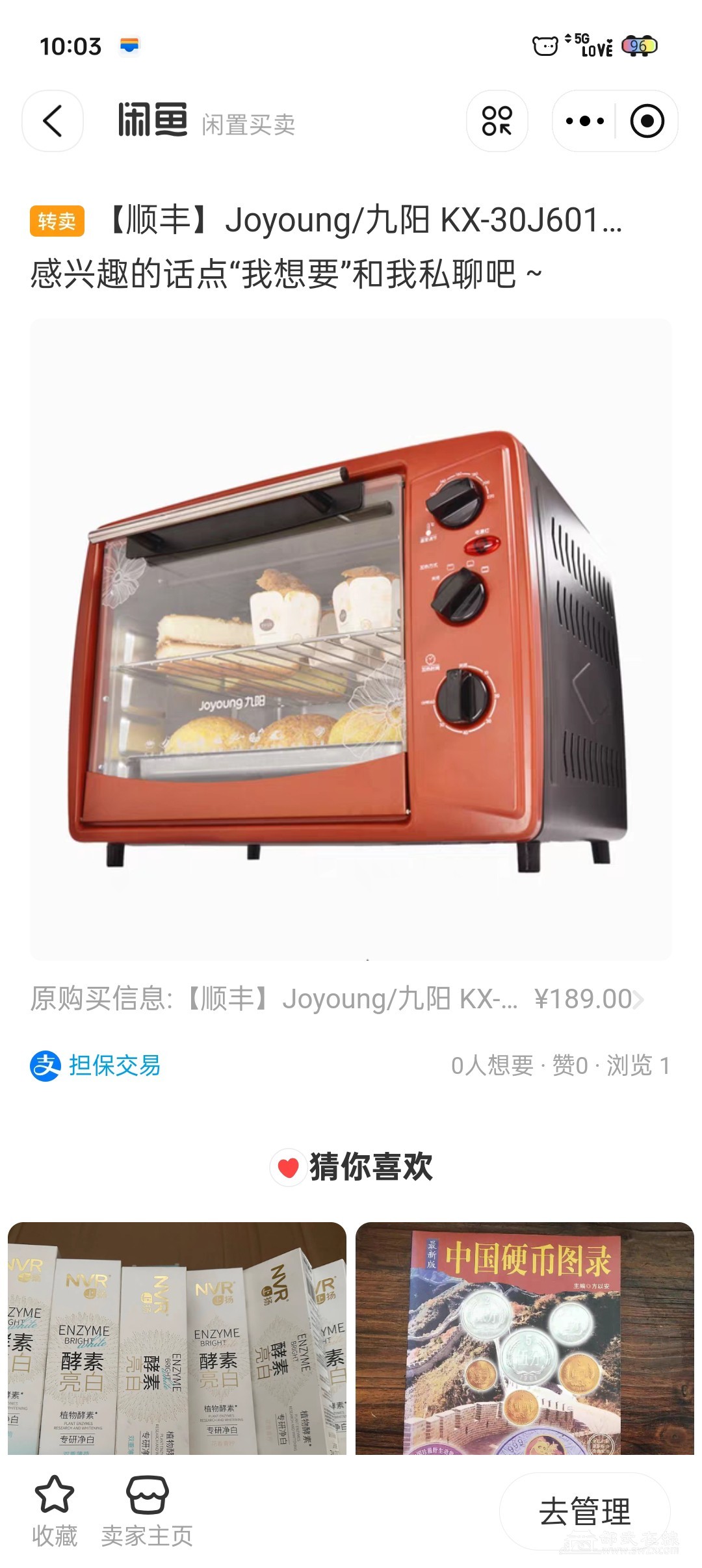The height and width of the screenshot is (1568, 702).
Task: Open the 中国硬币图录 book listing
Action: pyautogui.click(x=525, y=1339)
